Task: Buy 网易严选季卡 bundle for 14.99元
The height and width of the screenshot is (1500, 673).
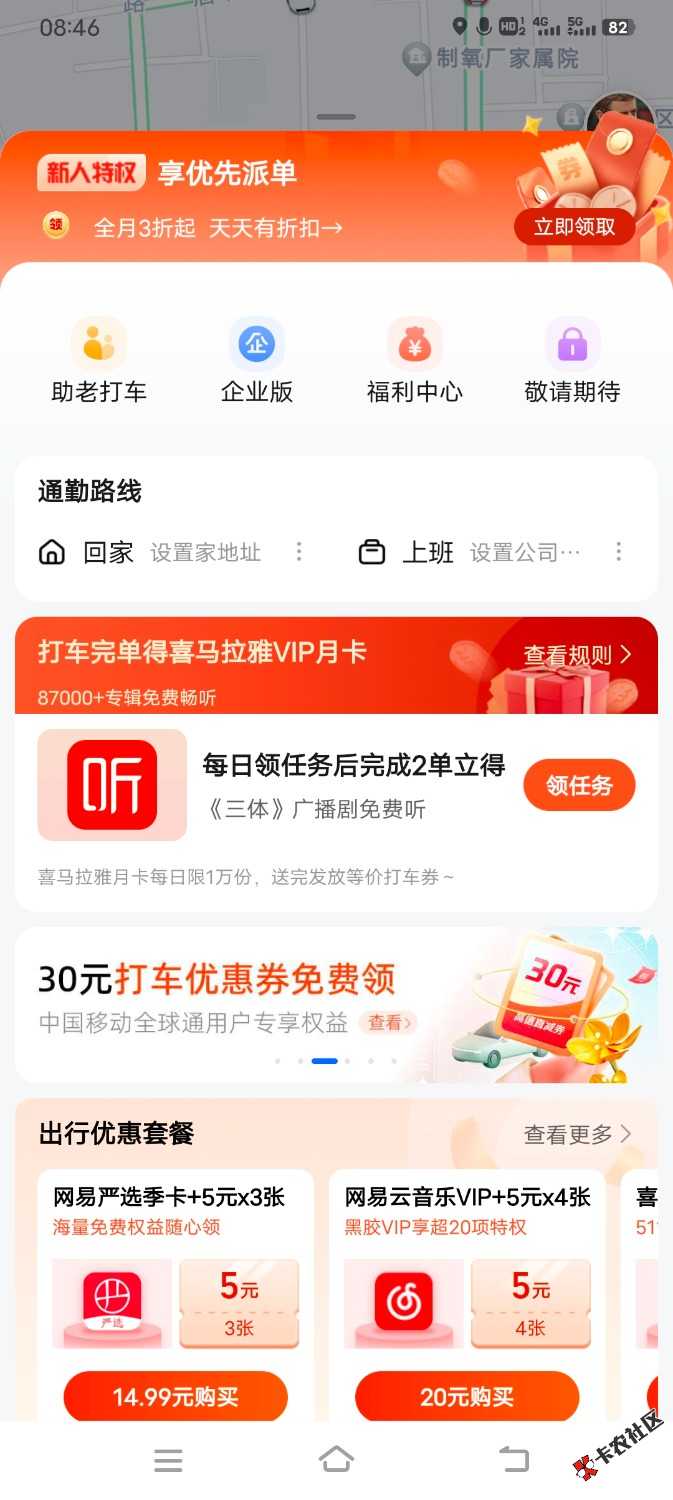Action: tap(175, 1396)
